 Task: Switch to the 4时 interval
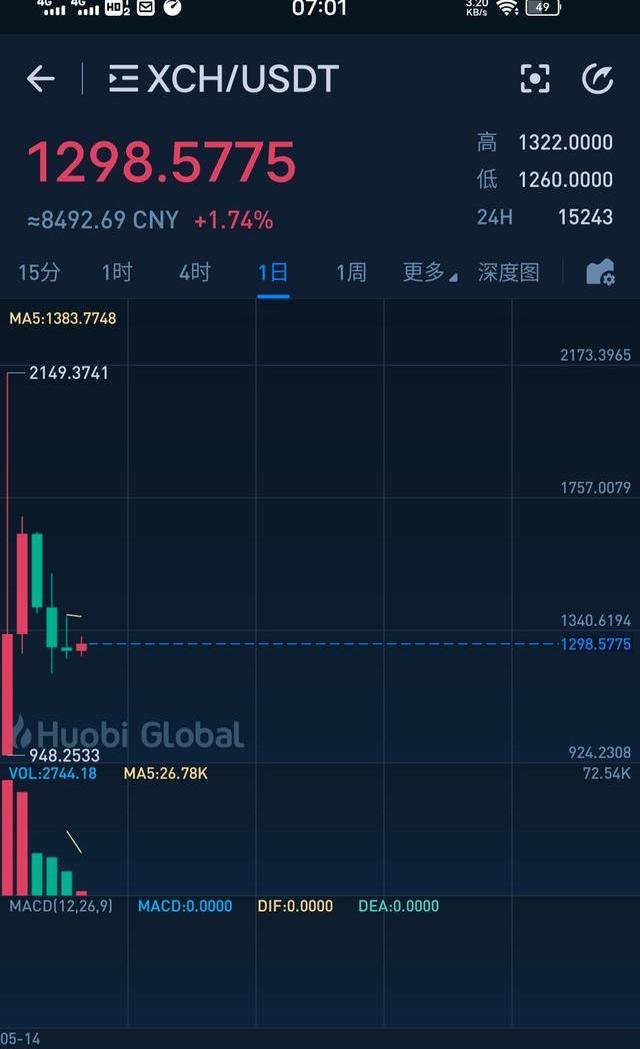click(195, 272)
